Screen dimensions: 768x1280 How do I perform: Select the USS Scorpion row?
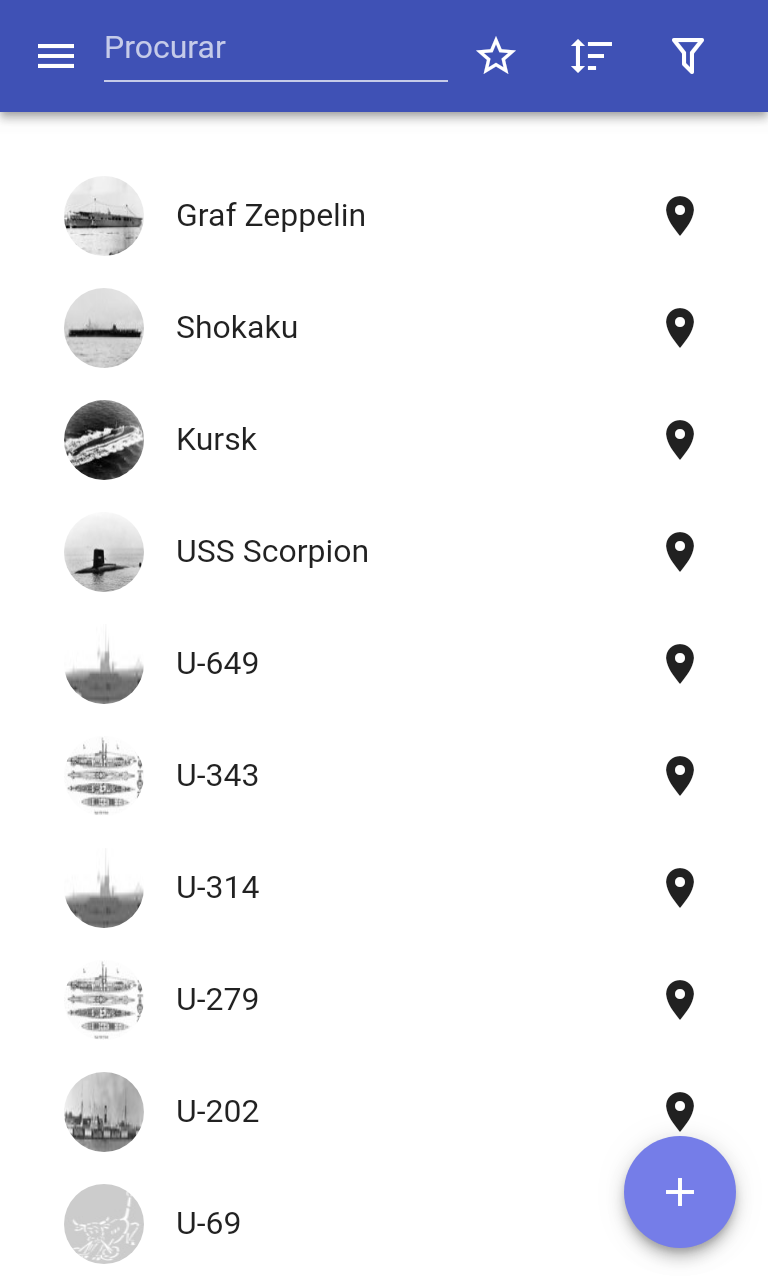272,552
